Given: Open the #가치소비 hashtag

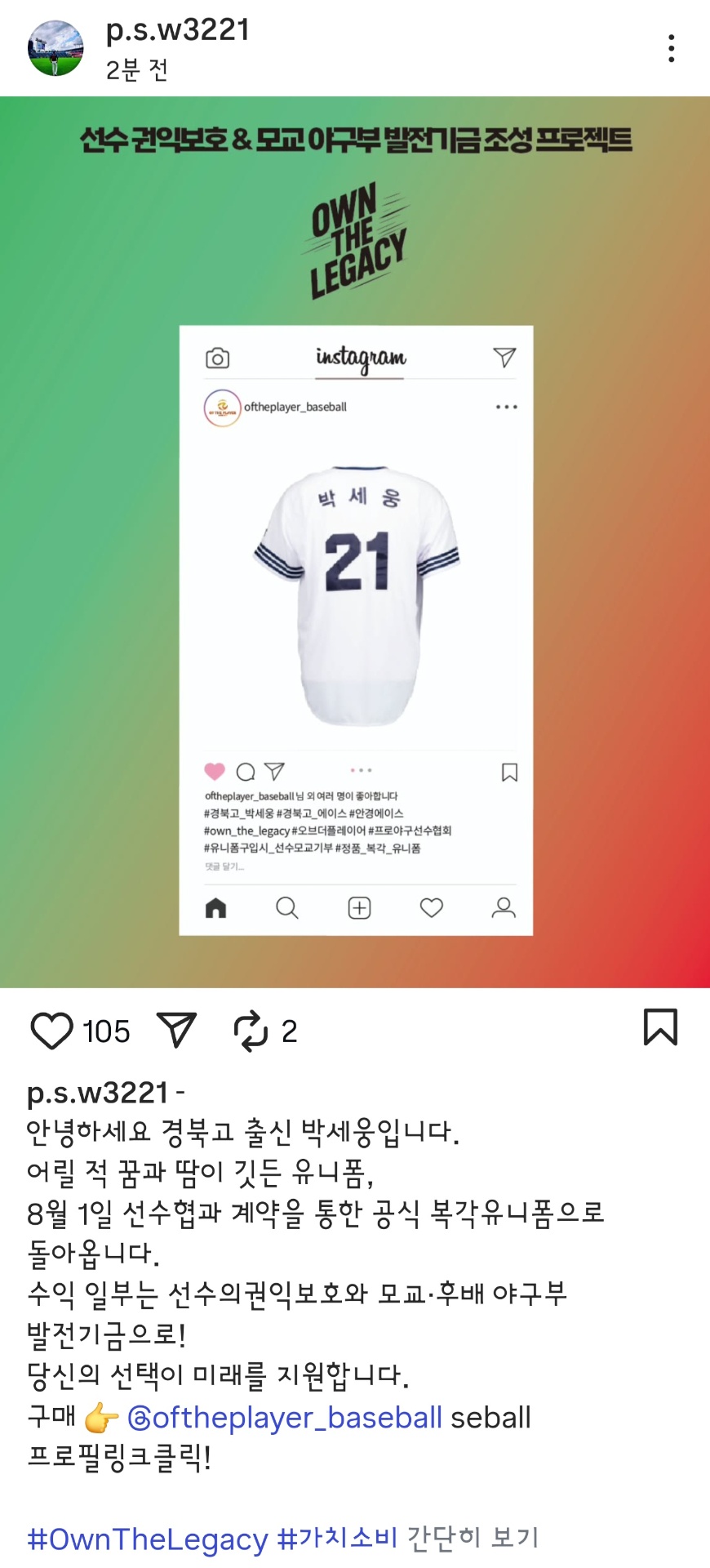Looking at the screenshot, I should click(337, 1539).
